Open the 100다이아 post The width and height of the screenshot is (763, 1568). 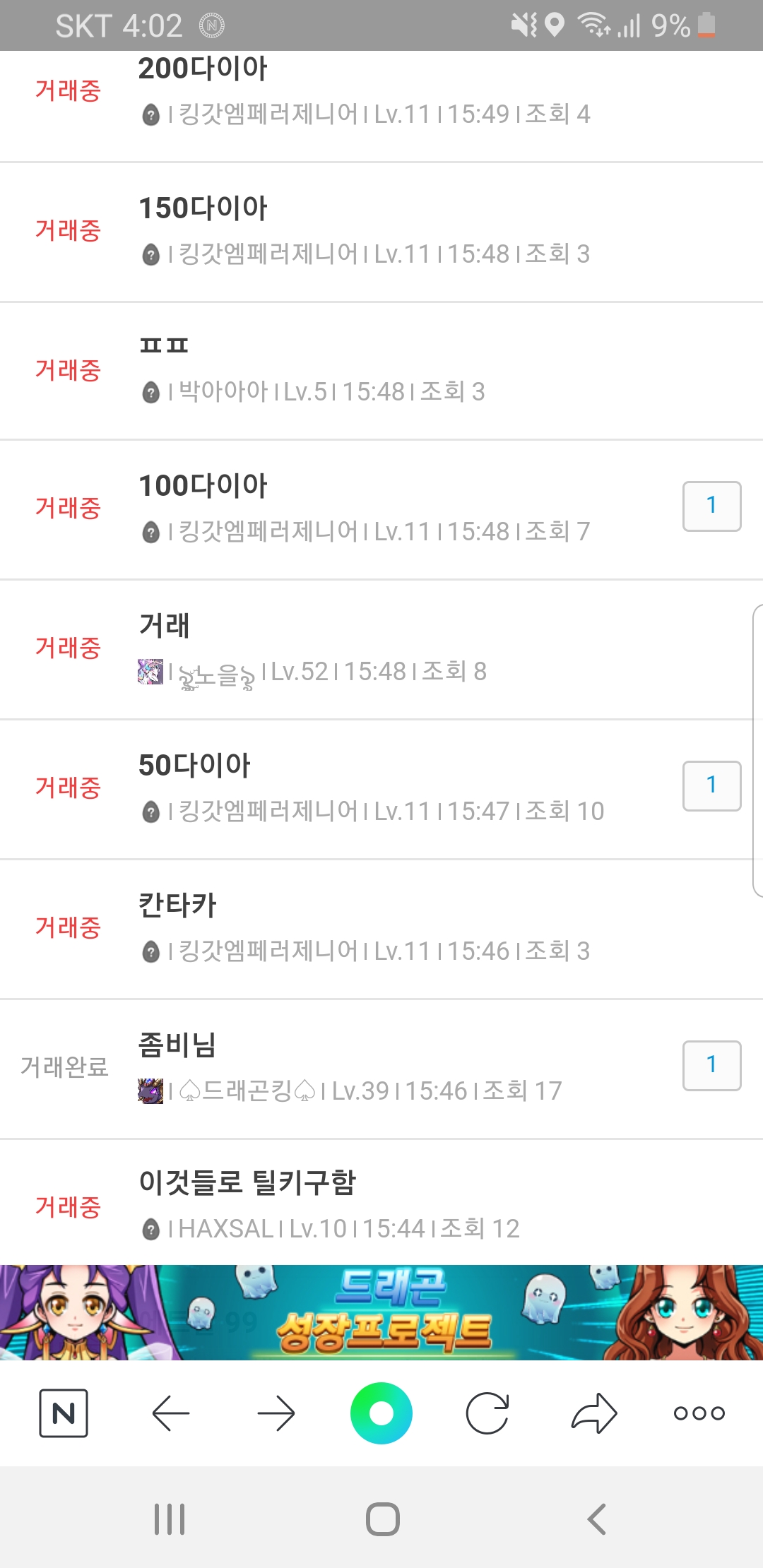point(203,486)
